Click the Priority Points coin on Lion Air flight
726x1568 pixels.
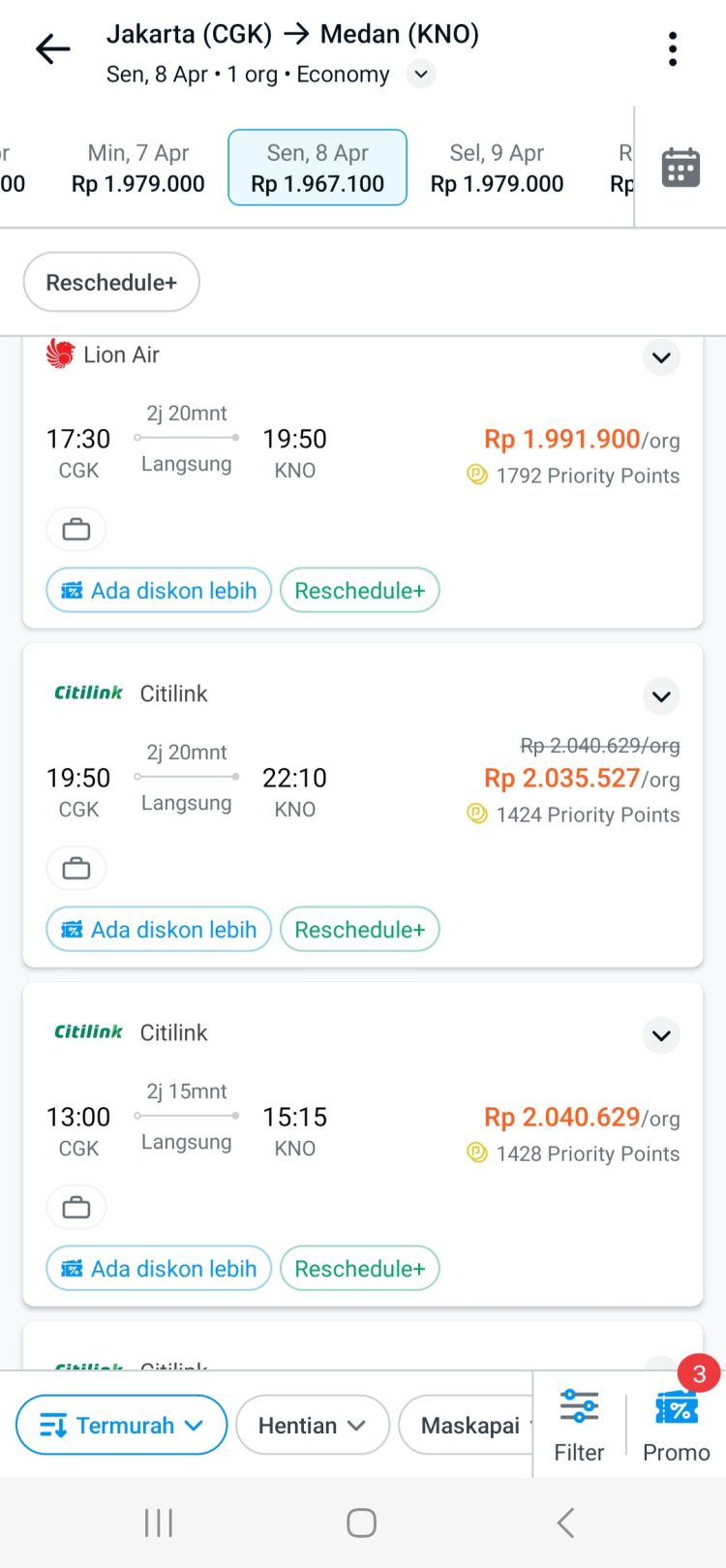(476, 475)
